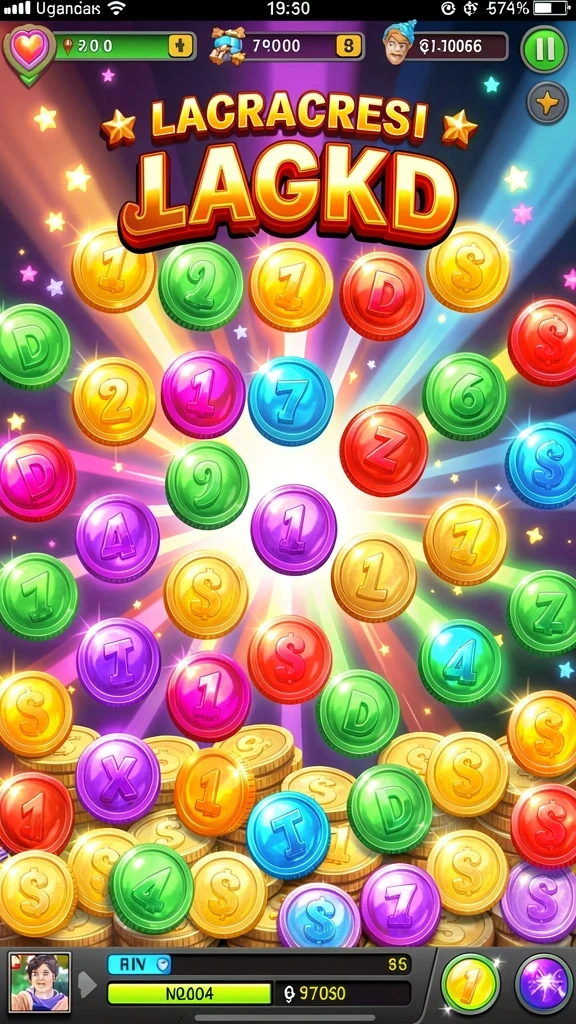Image resolution: width=576 pixels, height=1024 pixels.
Task: Tap the green 9 coin
Action: click(207, 485)
